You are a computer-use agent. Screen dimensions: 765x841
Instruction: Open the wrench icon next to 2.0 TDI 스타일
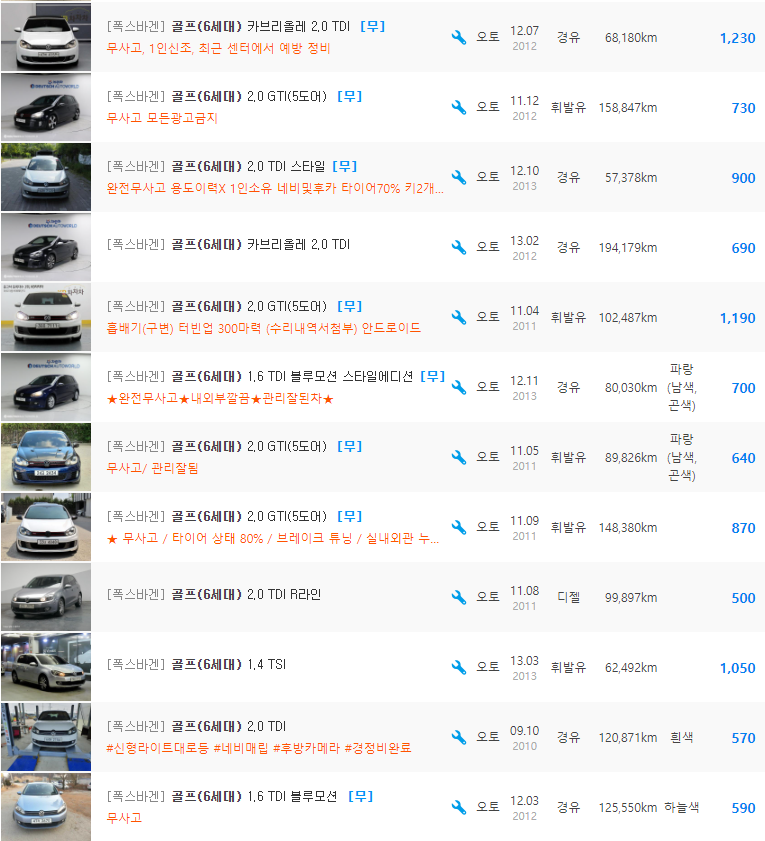tap(458, 176)
